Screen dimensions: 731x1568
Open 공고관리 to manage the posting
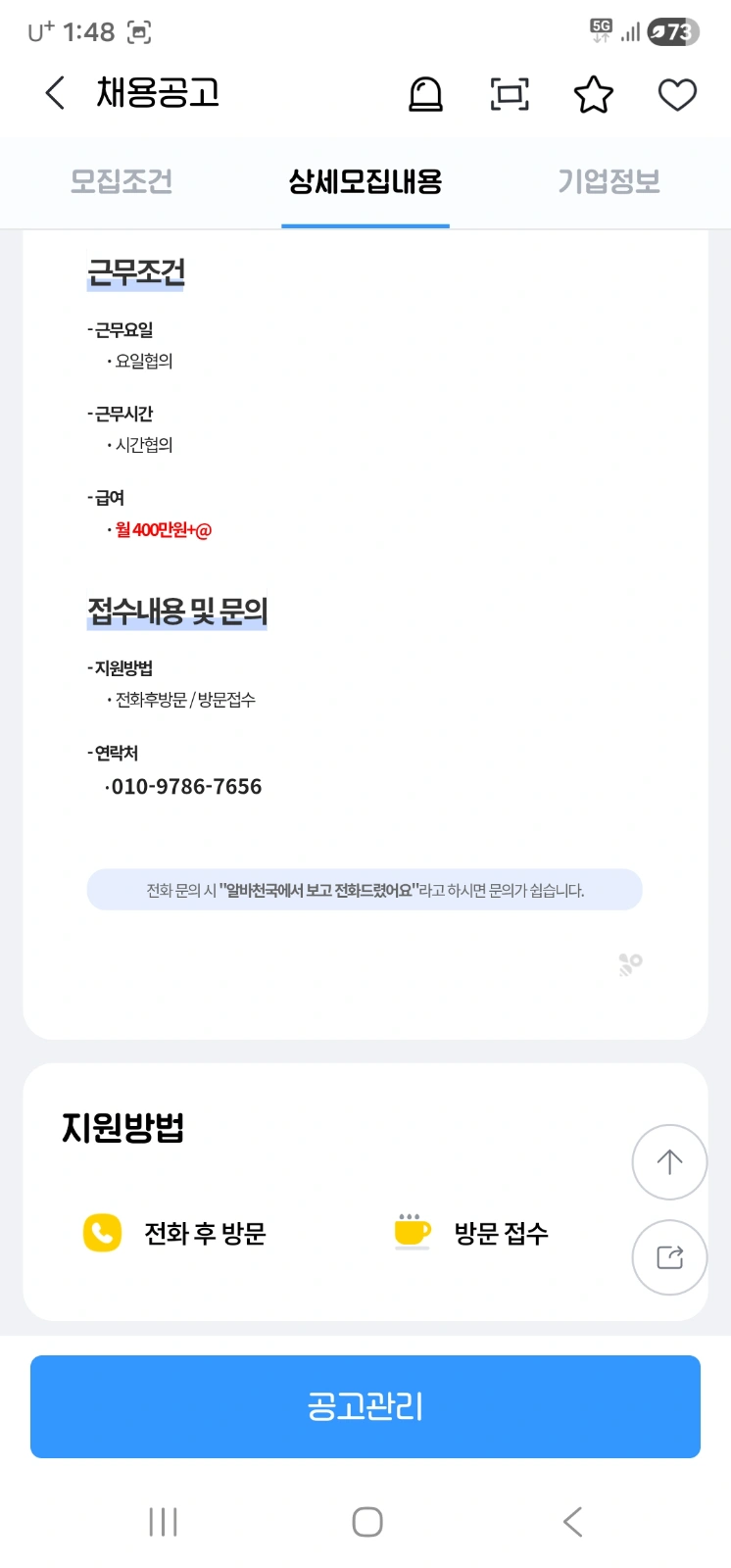click(365, 1406)
